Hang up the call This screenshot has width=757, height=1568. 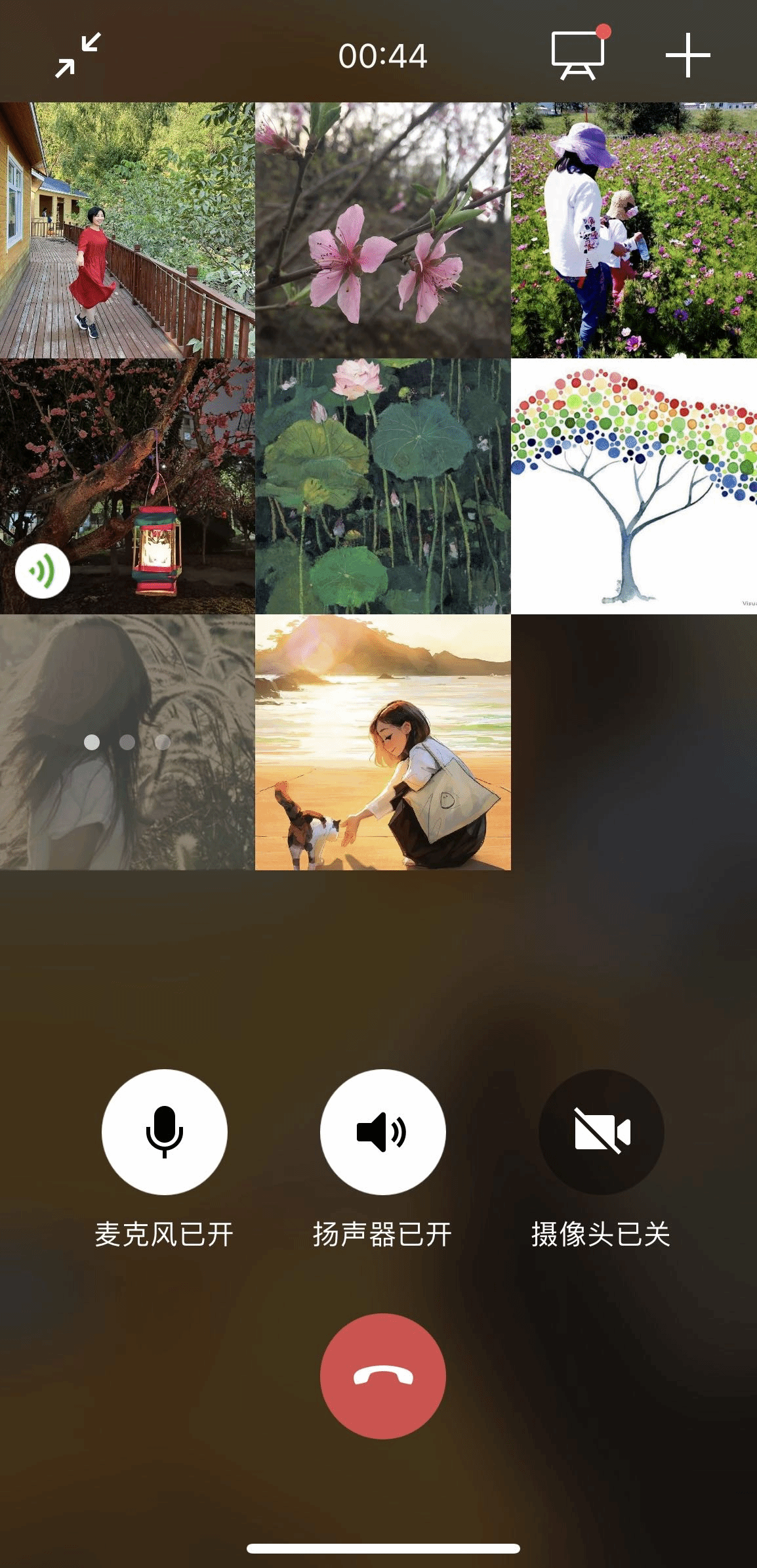pos(382,1376)
